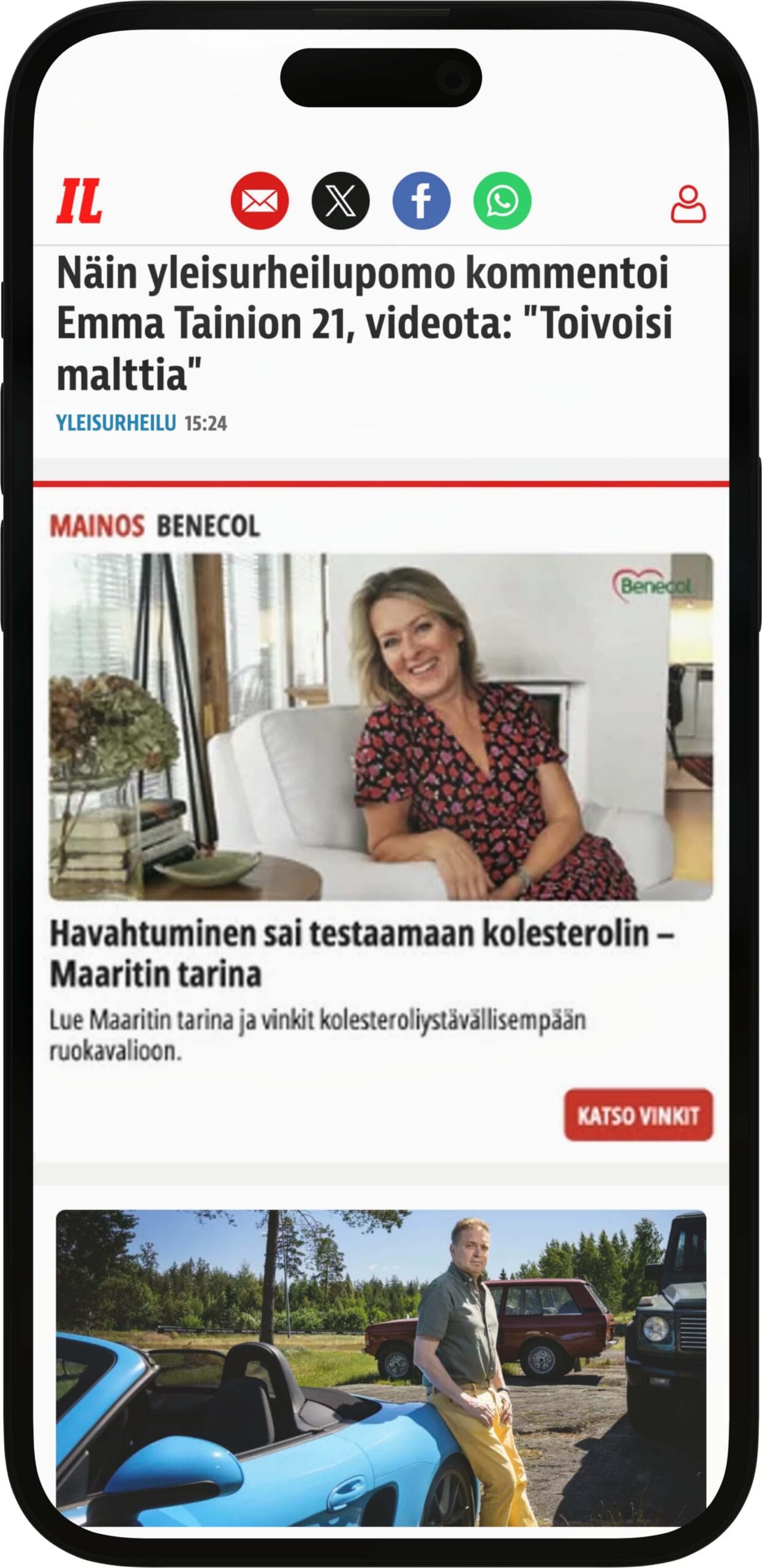Open the Iltalehti IL home logo

(x=79, y=202)
